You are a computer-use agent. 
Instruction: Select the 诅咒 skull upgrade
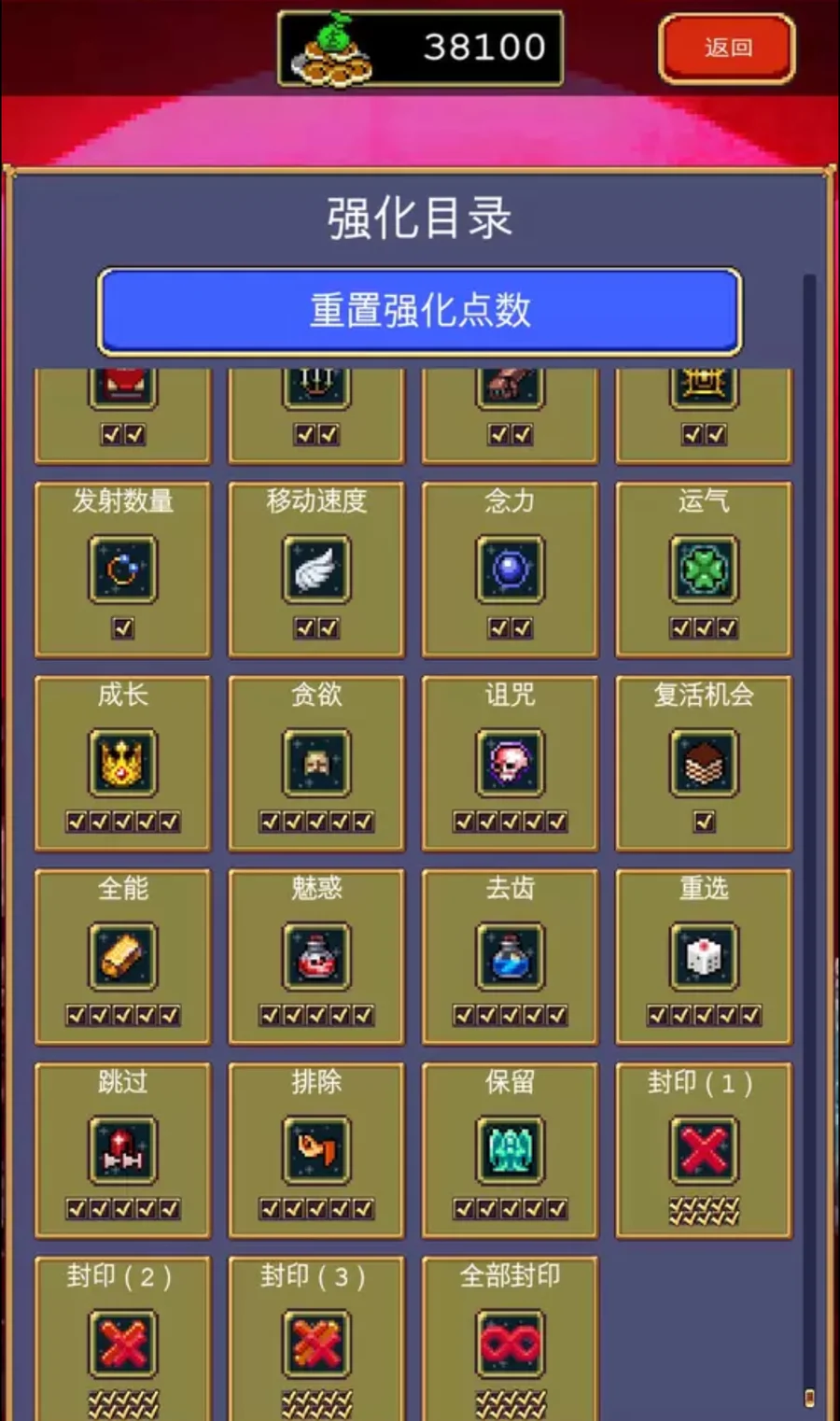tap(510, 763)
